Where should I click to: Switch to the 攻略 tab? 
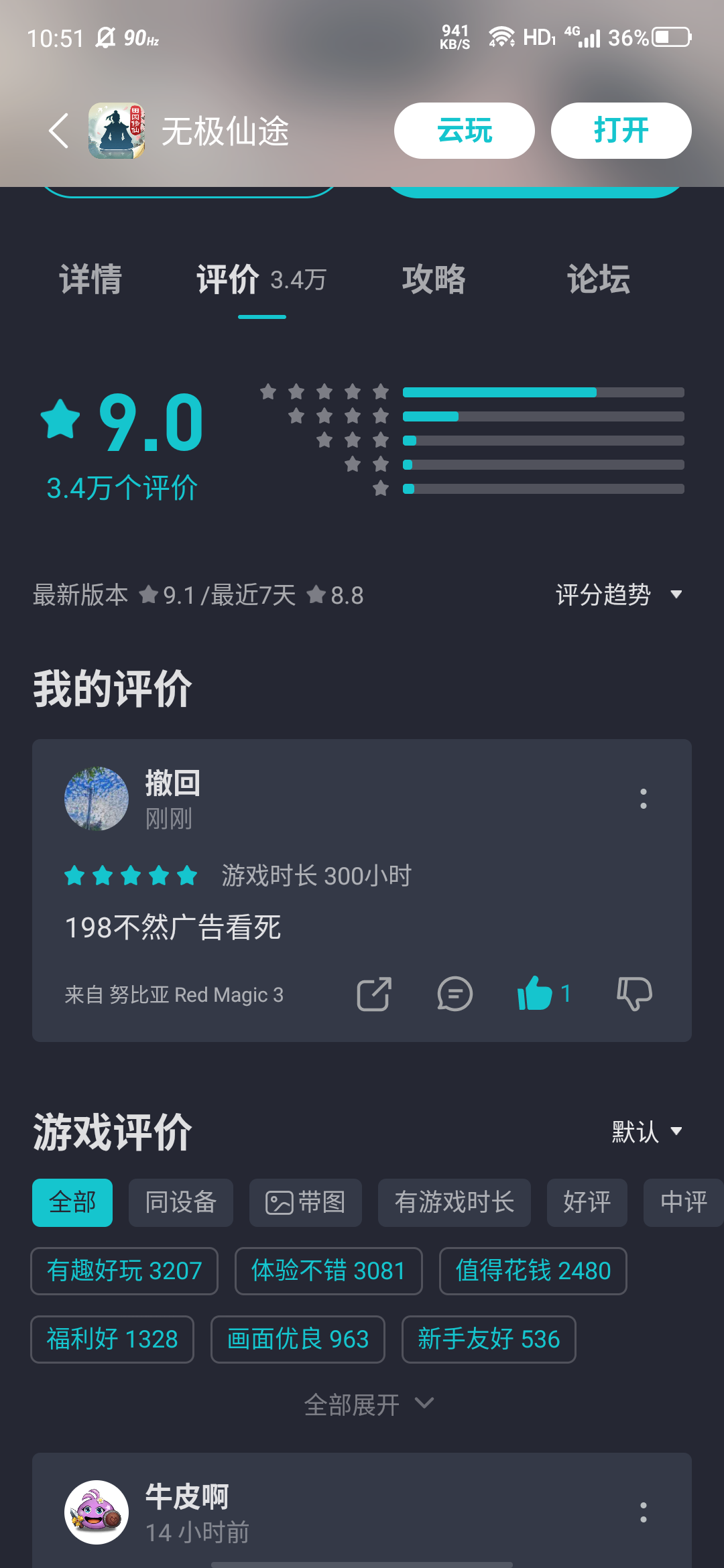pyautogui.click(x=434, y=280)
